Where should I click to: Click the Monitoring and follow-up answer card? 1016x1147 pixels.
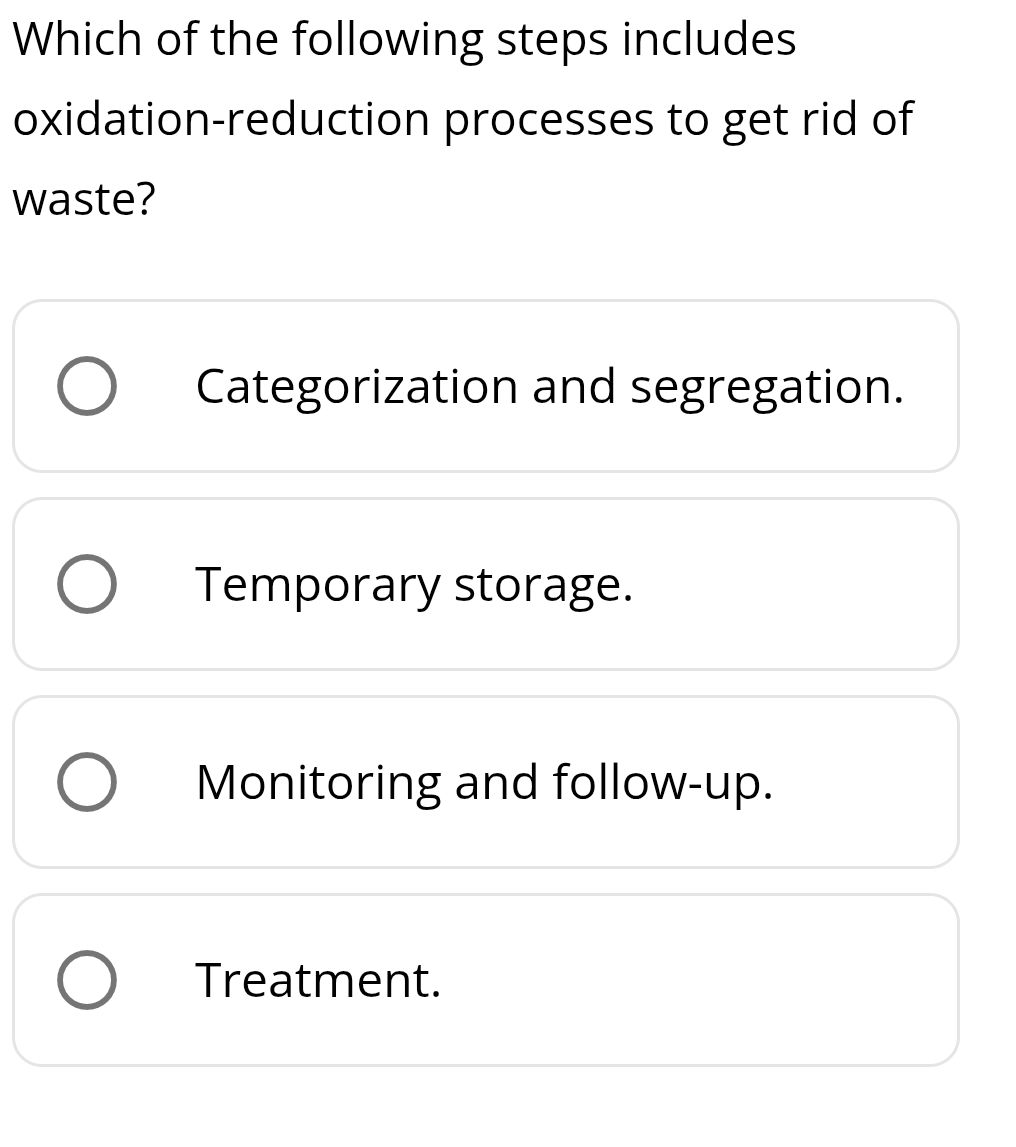point(487,779)
